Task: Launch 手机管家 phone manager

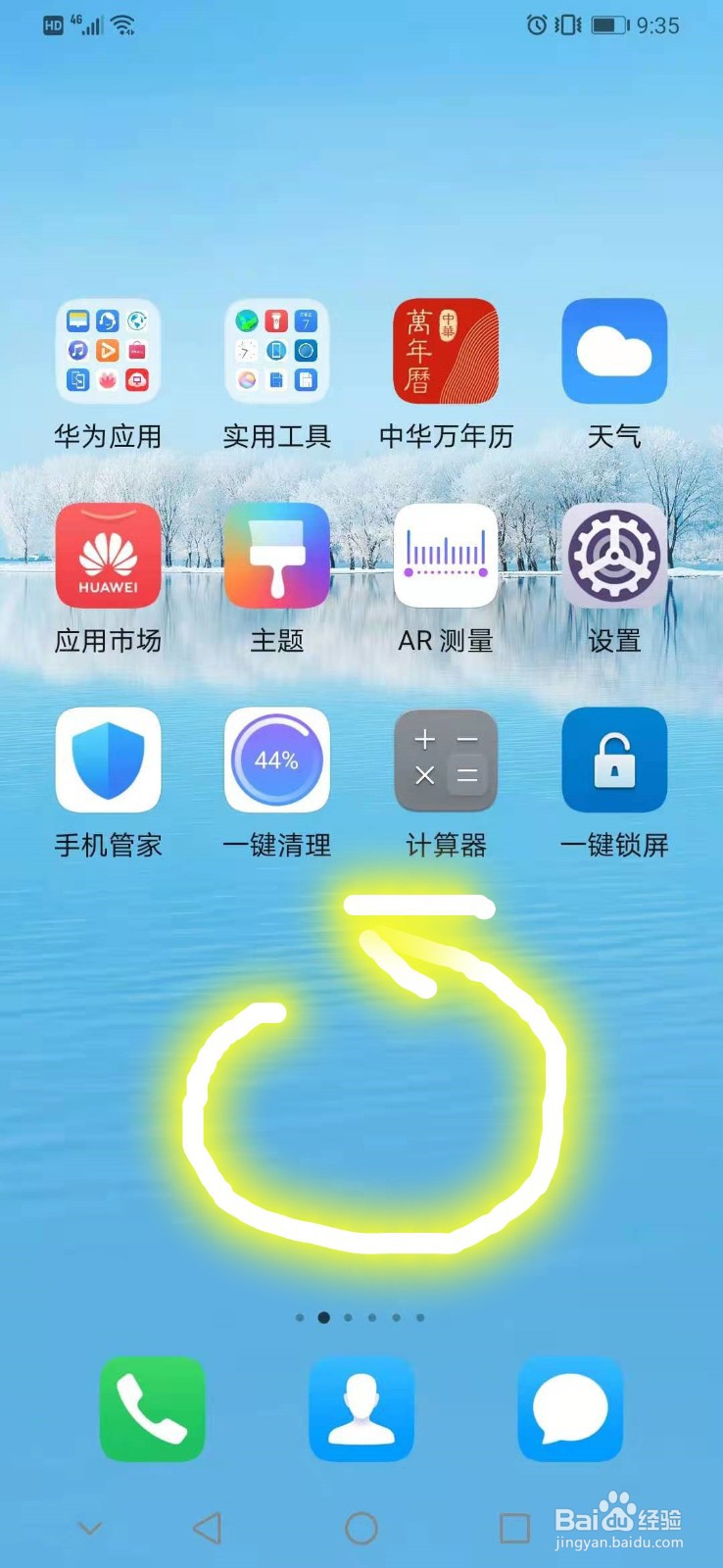Action: [108, 761]
